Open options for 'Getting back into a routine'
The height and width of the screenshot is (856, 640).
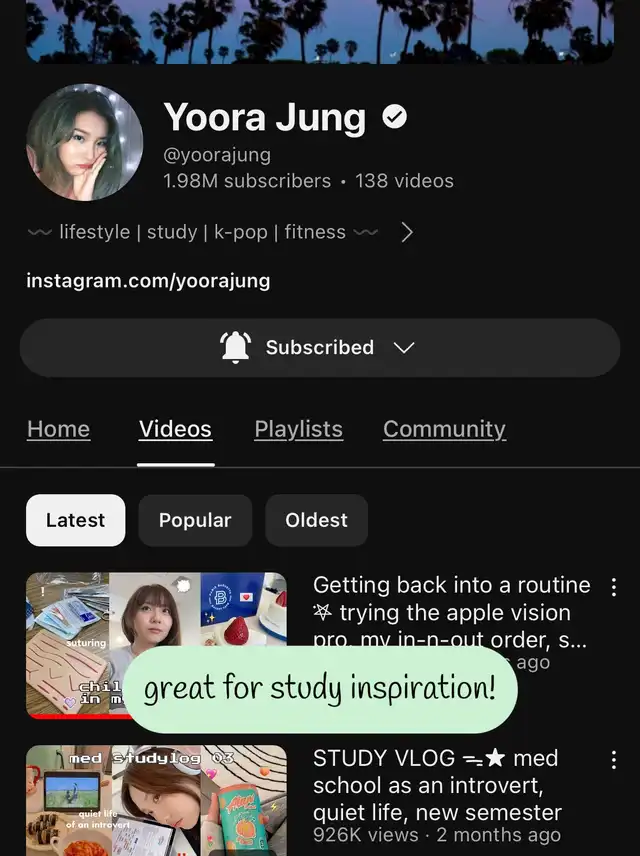pyautogui.click(x=614, y=587)
